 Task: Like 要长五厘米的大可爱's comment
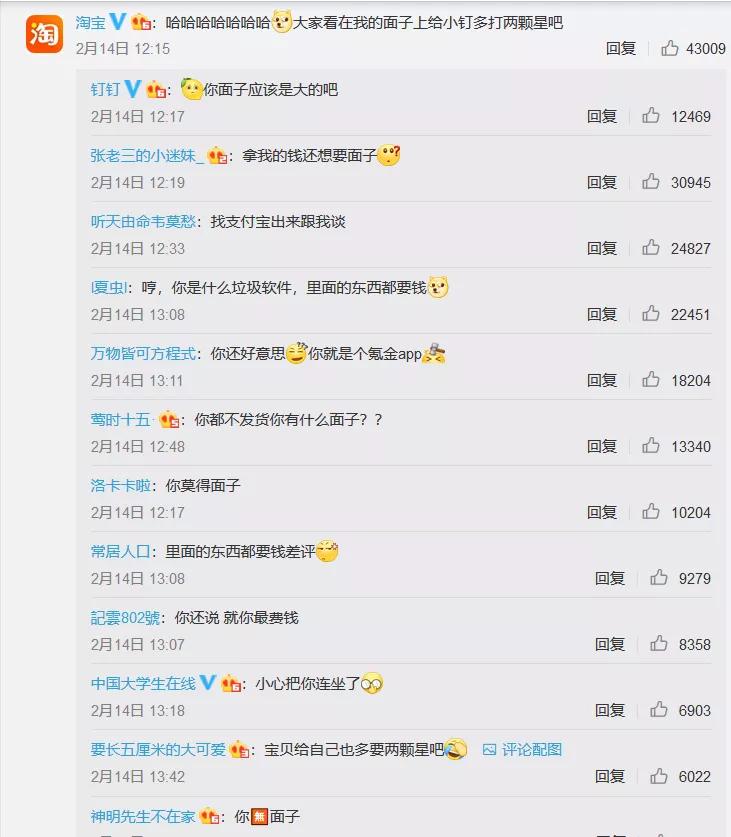pos(659,776)
